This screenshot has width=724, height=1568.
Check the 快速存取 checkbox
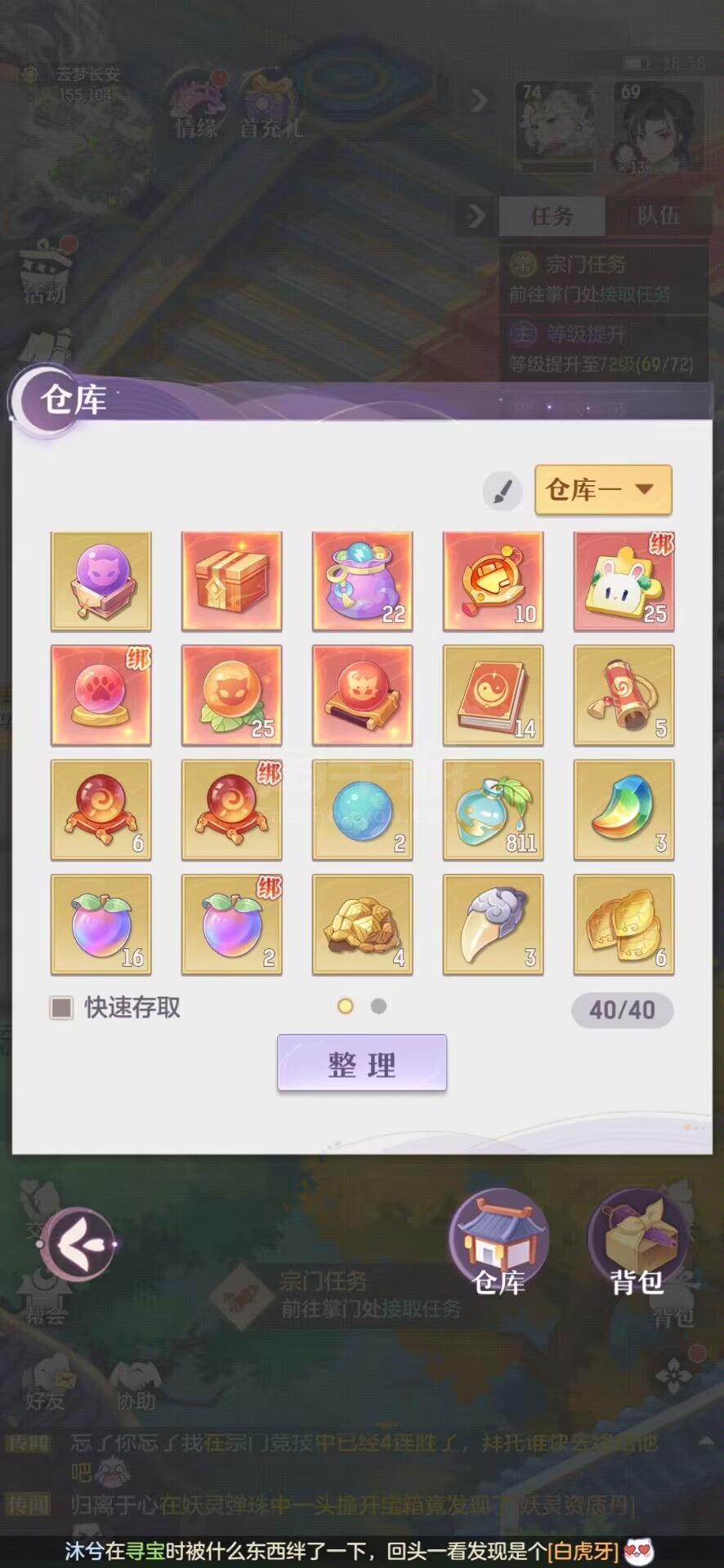click(x=61, y=1008)
